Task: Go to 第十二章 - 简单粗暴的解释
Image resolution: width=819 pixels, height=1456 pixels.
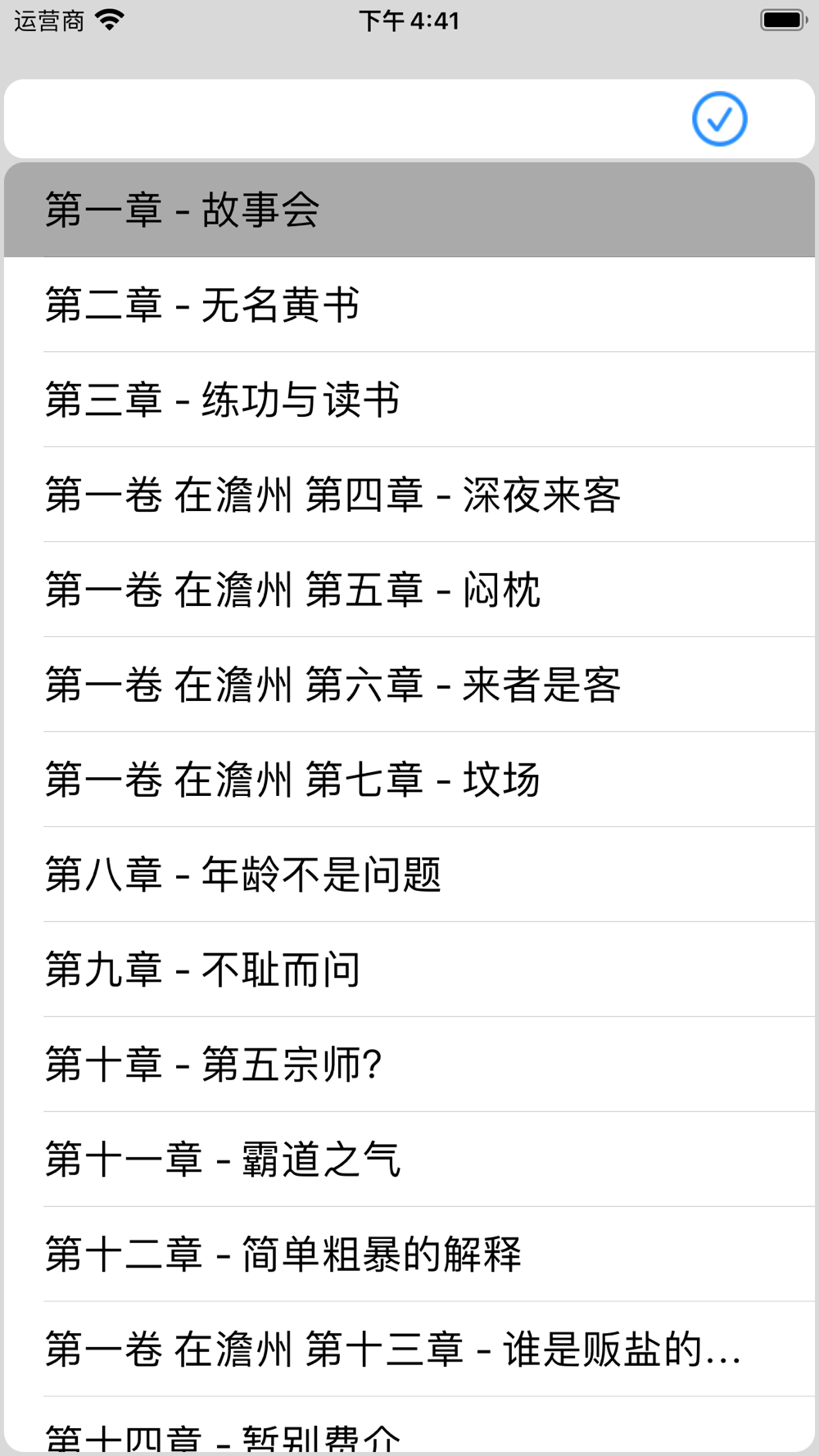Action: coord(409,1255)
